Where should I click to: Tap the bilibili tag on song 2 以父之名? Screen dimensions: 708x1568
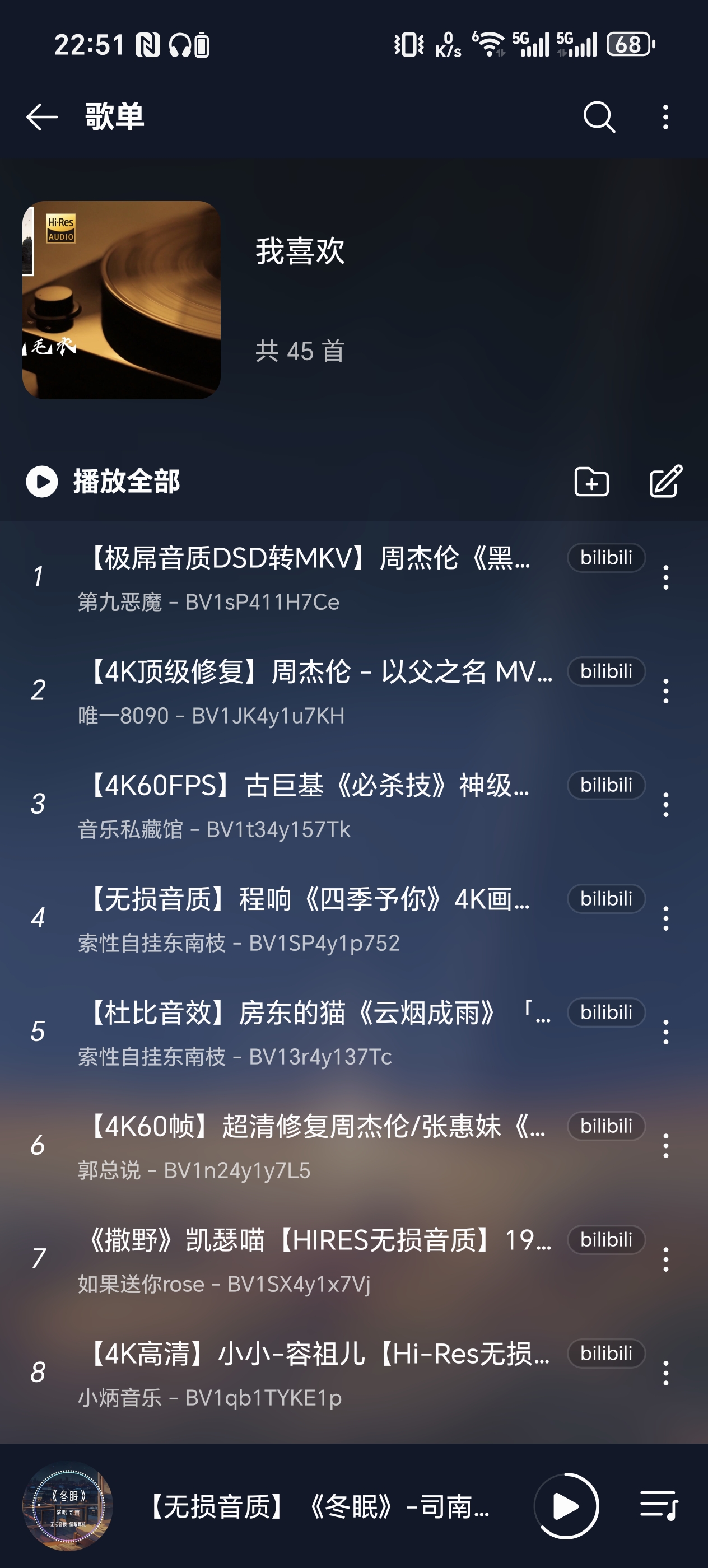coord(605,672)
